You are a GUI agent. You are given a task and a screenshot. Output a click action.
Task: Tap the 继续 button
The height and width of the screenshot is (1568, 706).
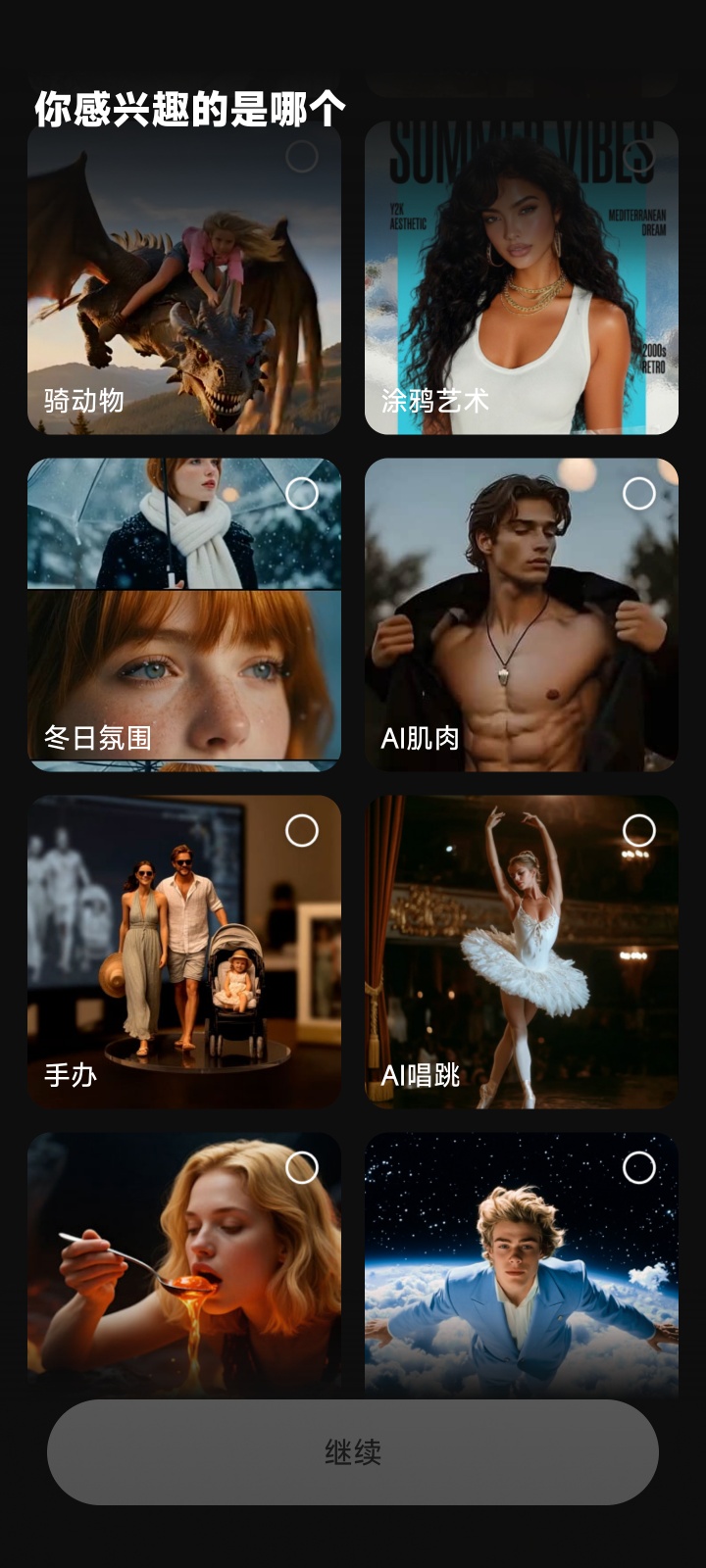(x=353, y=1451)
